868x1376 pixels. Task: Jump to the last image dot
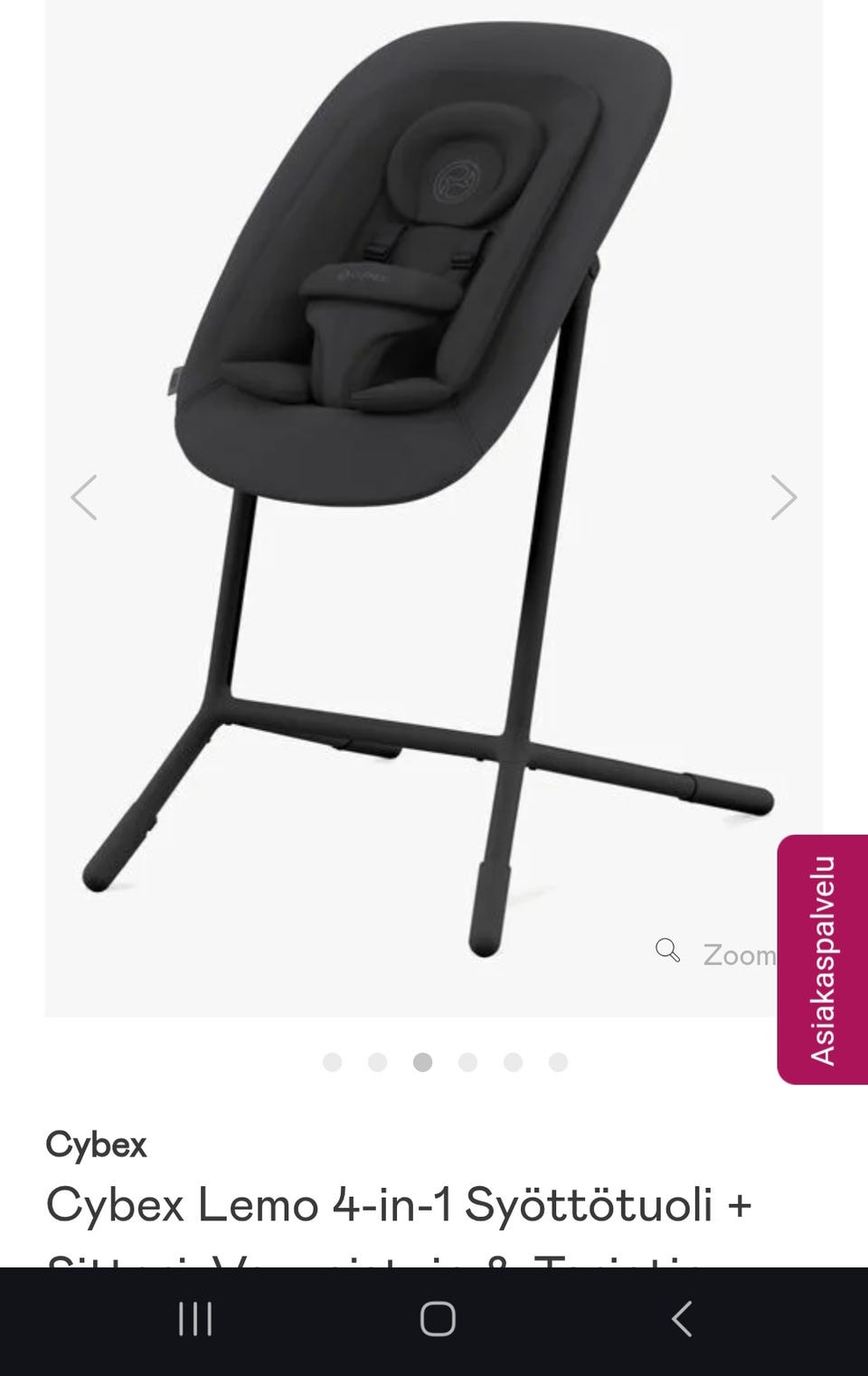point(559,1062)
